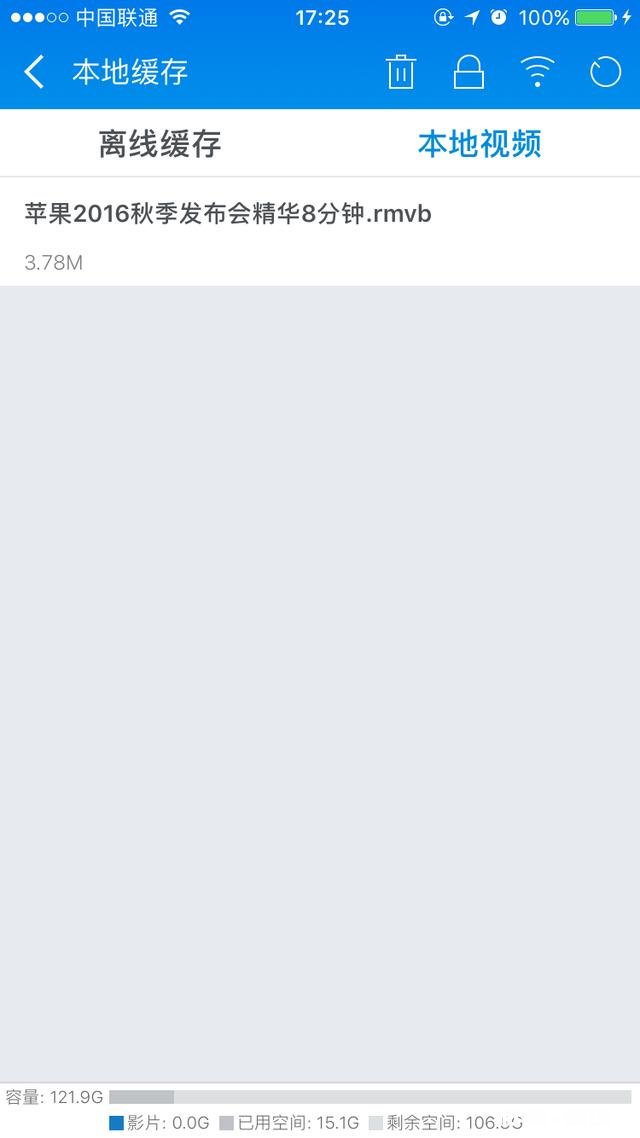Go back from 本地缓存 screen
The width and height of the screenshot is (640, 1138).
tap(35, 72)
